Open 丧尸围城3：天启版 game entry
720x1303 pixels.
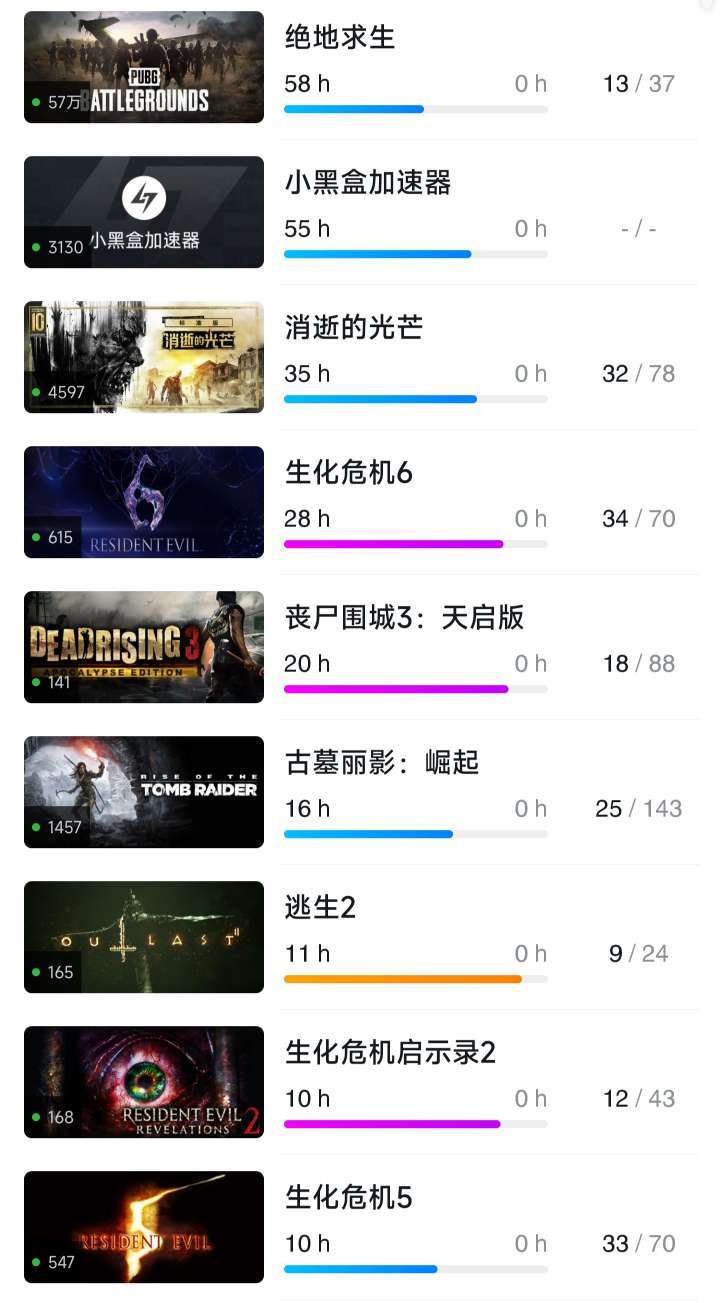(x=360, y=647)
